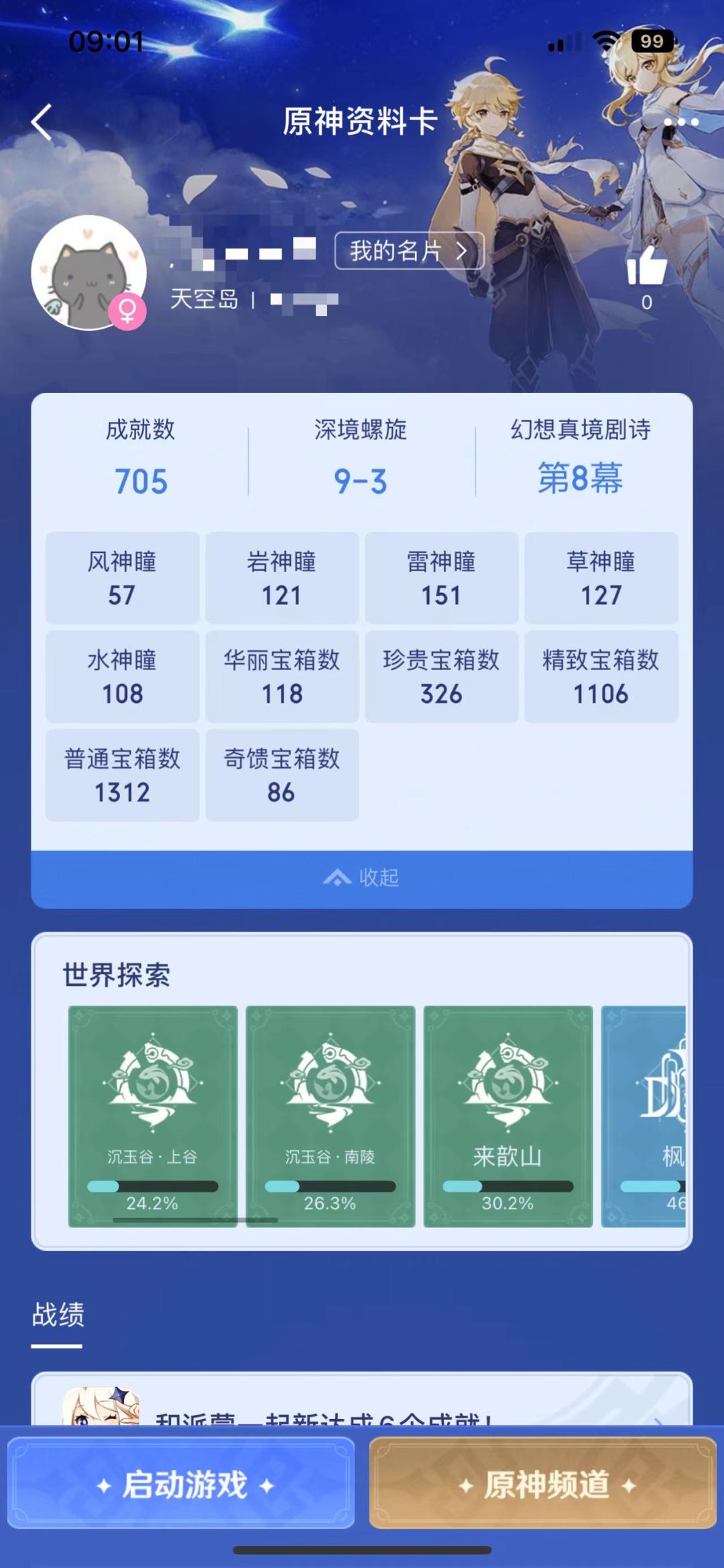Open the three-dot overflow menu
Image resolution: width=724 pixels, height=1568 pixels.
(681, 122)
